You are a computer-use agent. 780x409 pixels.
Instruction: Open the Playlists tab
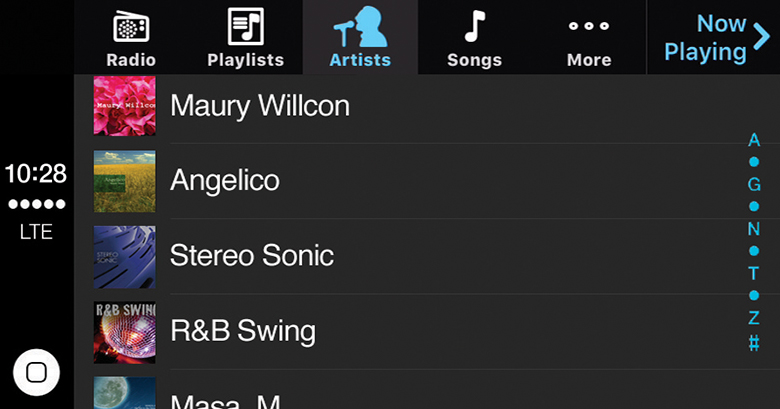click(245, 38)
